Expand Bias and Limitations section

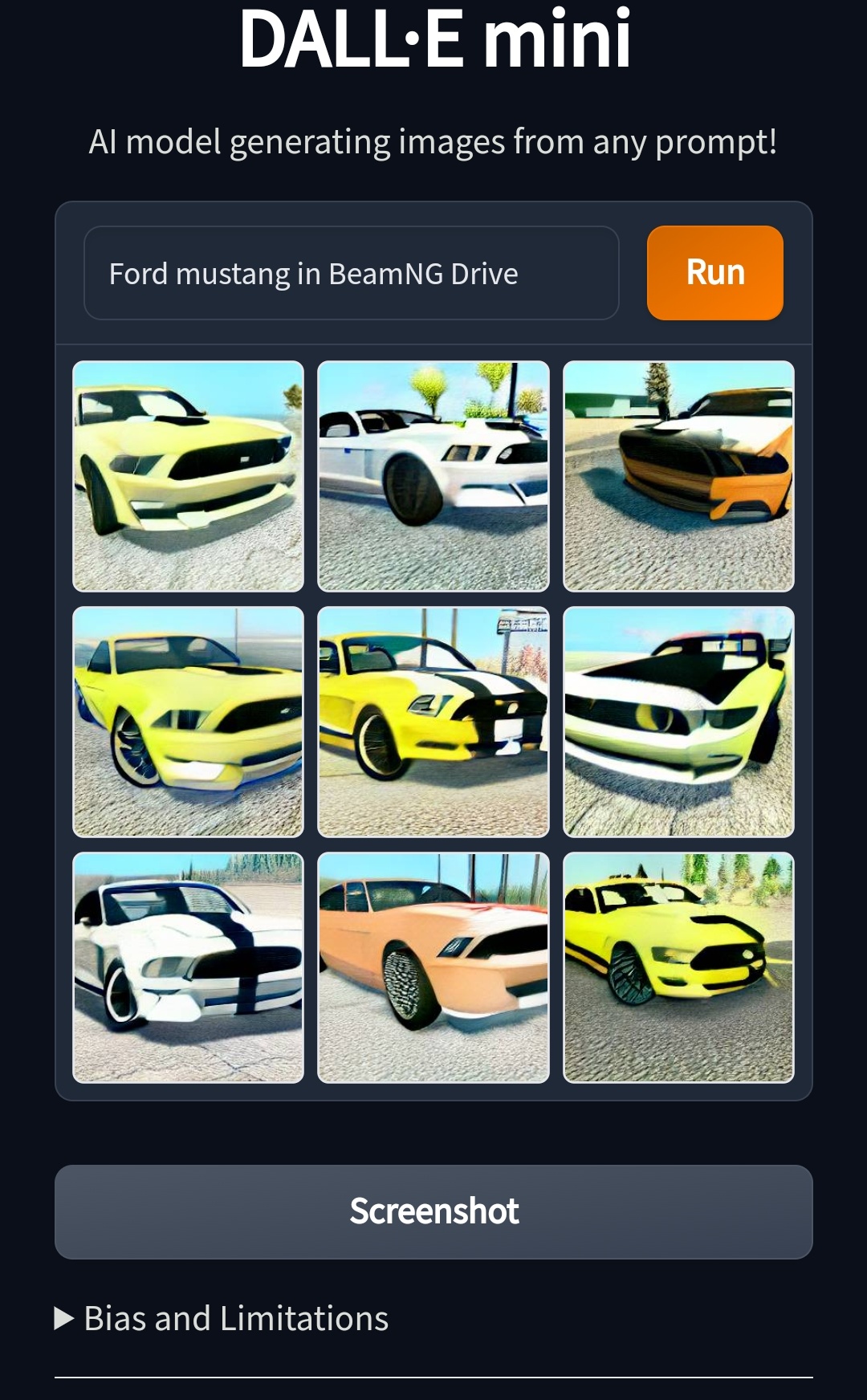[x=222, y=1318]
